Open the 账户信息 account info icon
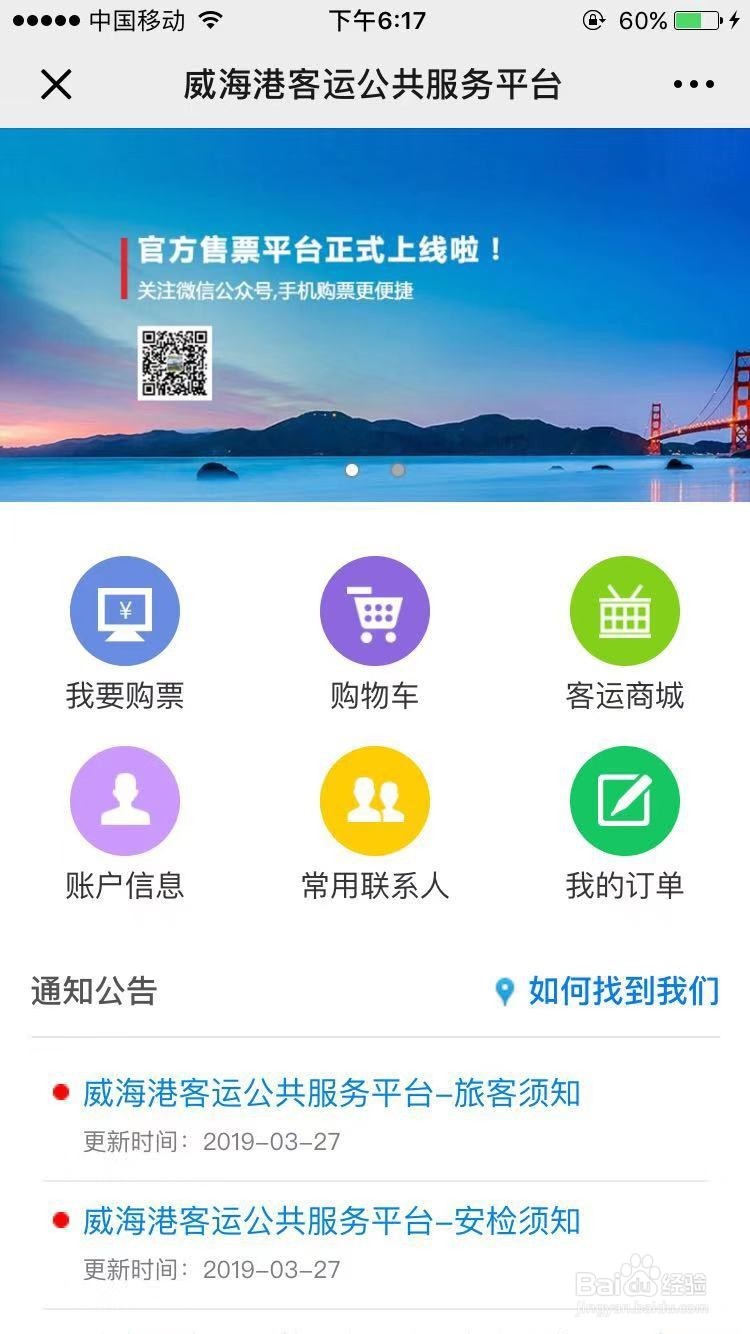This screenshot has width=750, height=1334. click(x=124, y=800)
